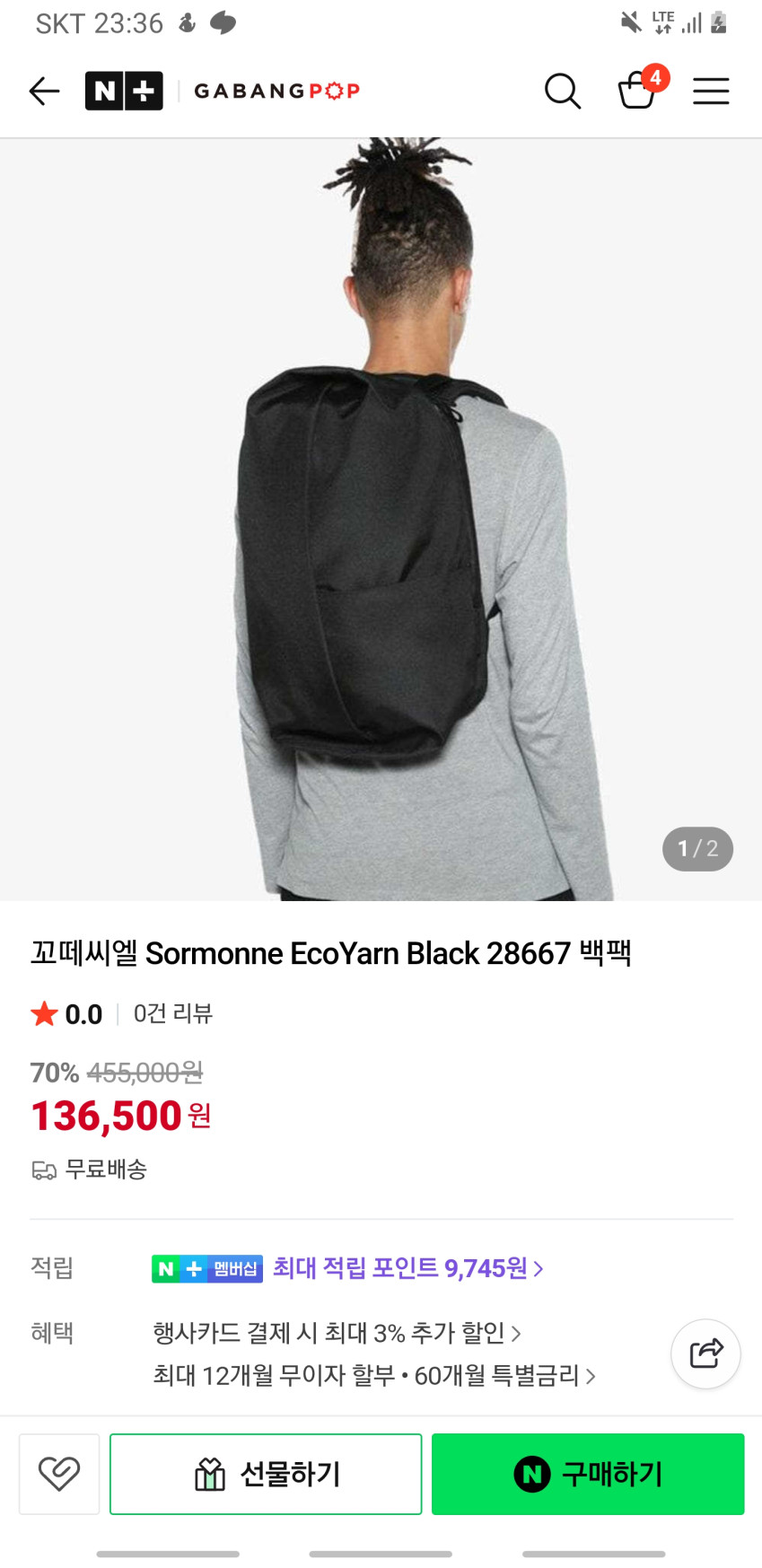
Task: Open the N+ store home logo
Action: (x=124, y=91)
